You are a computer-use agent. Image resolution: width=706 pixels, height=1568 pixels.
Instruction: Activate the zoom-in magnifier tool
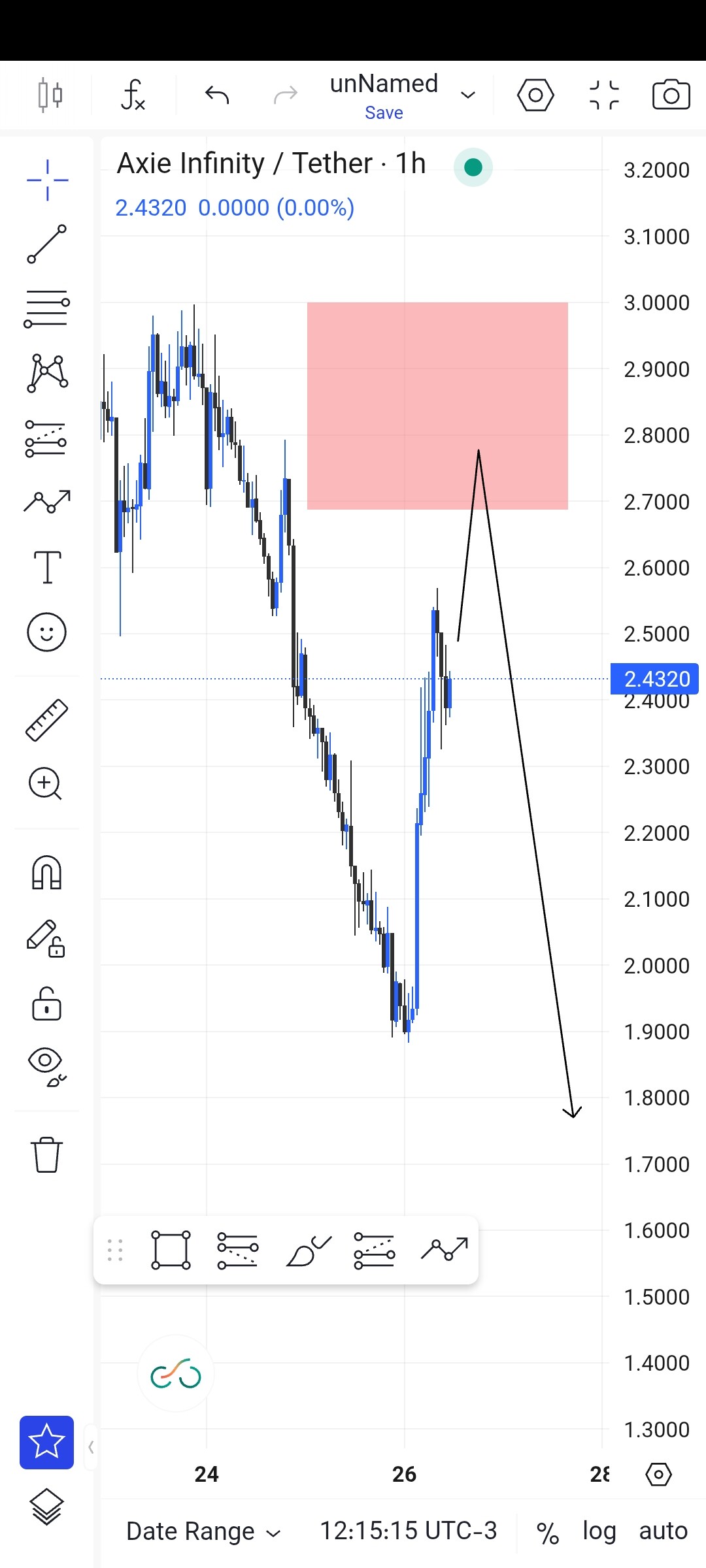pyautogui.click(x=46, y=783)
